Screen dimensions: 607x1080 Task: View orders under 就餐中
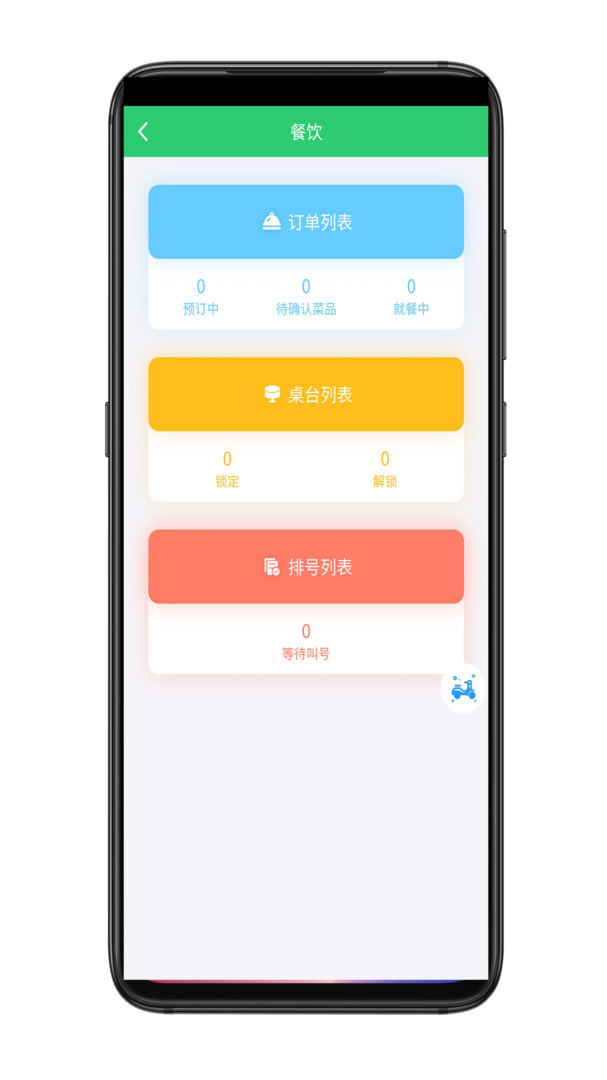point(411,298)
